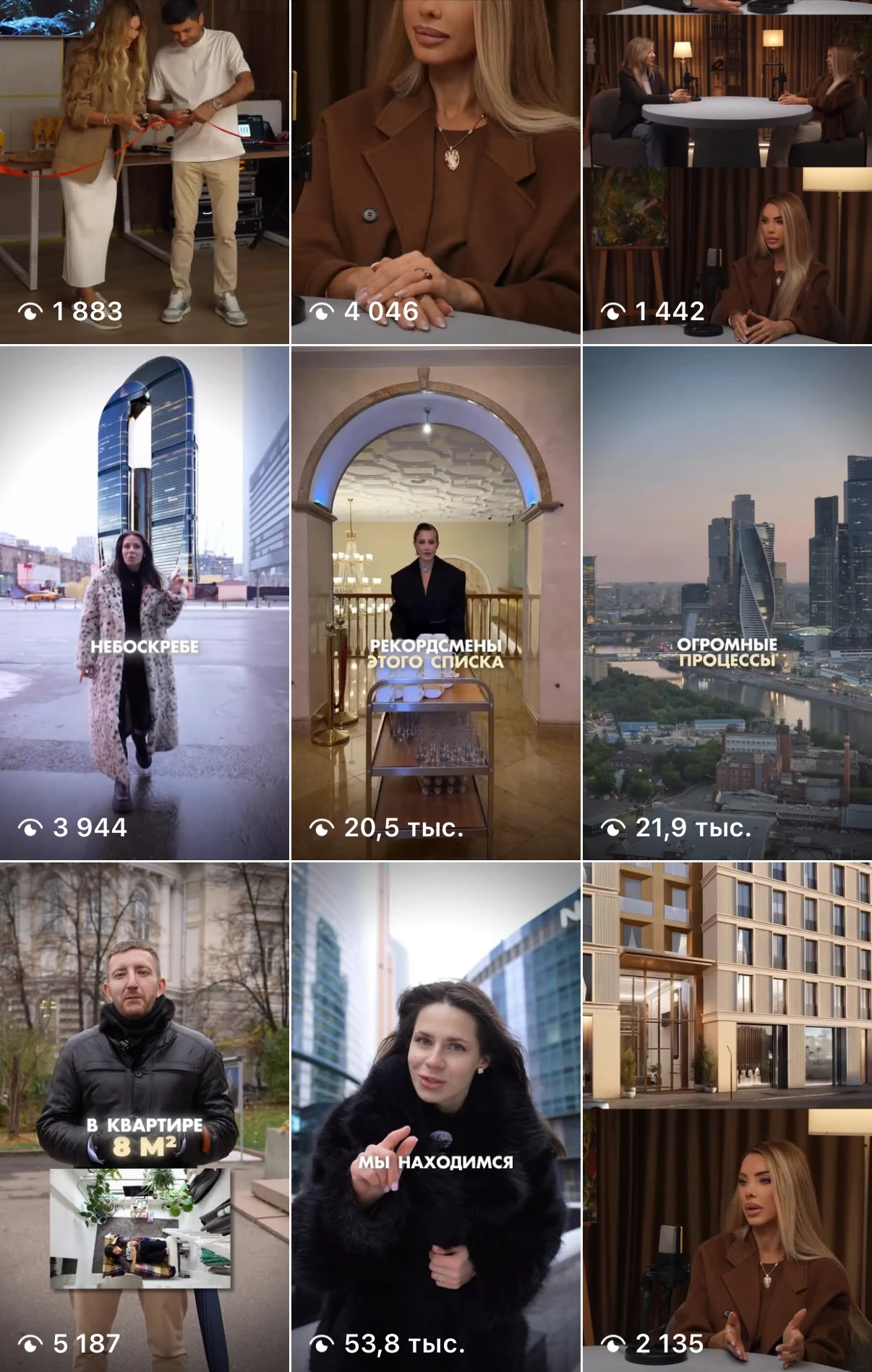The image size is (872, 1372).
Task: Open the reel with 4 046 views
Action: 436,171
